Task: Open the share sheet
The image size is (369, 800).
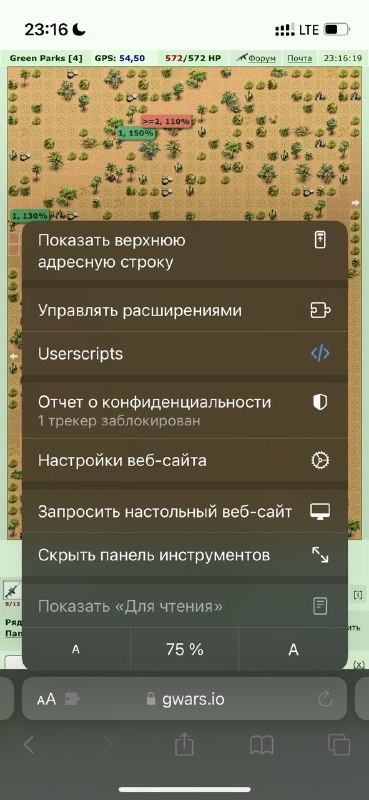Action: coord(184,745)
